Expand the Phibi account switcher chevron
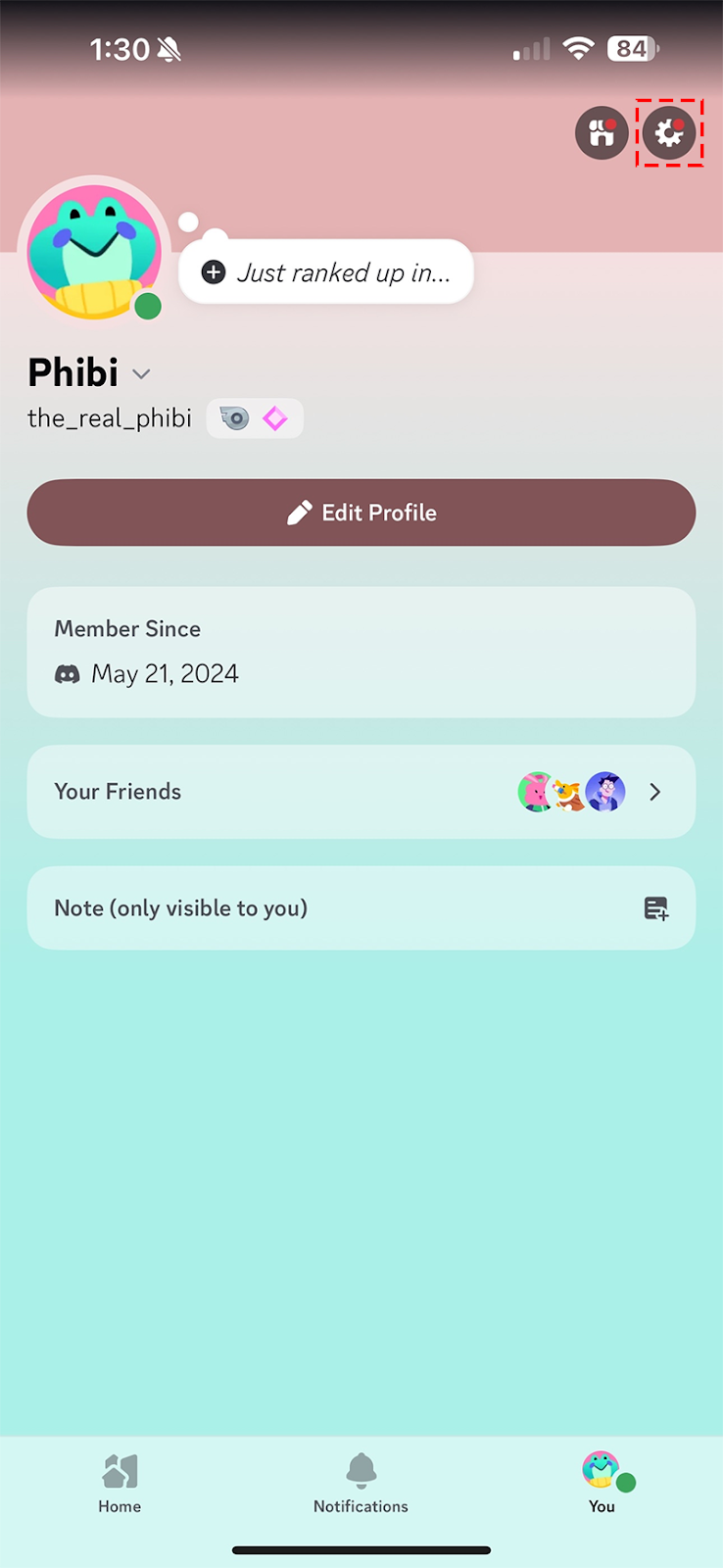The image size is (723, 1568). (142, 374)
